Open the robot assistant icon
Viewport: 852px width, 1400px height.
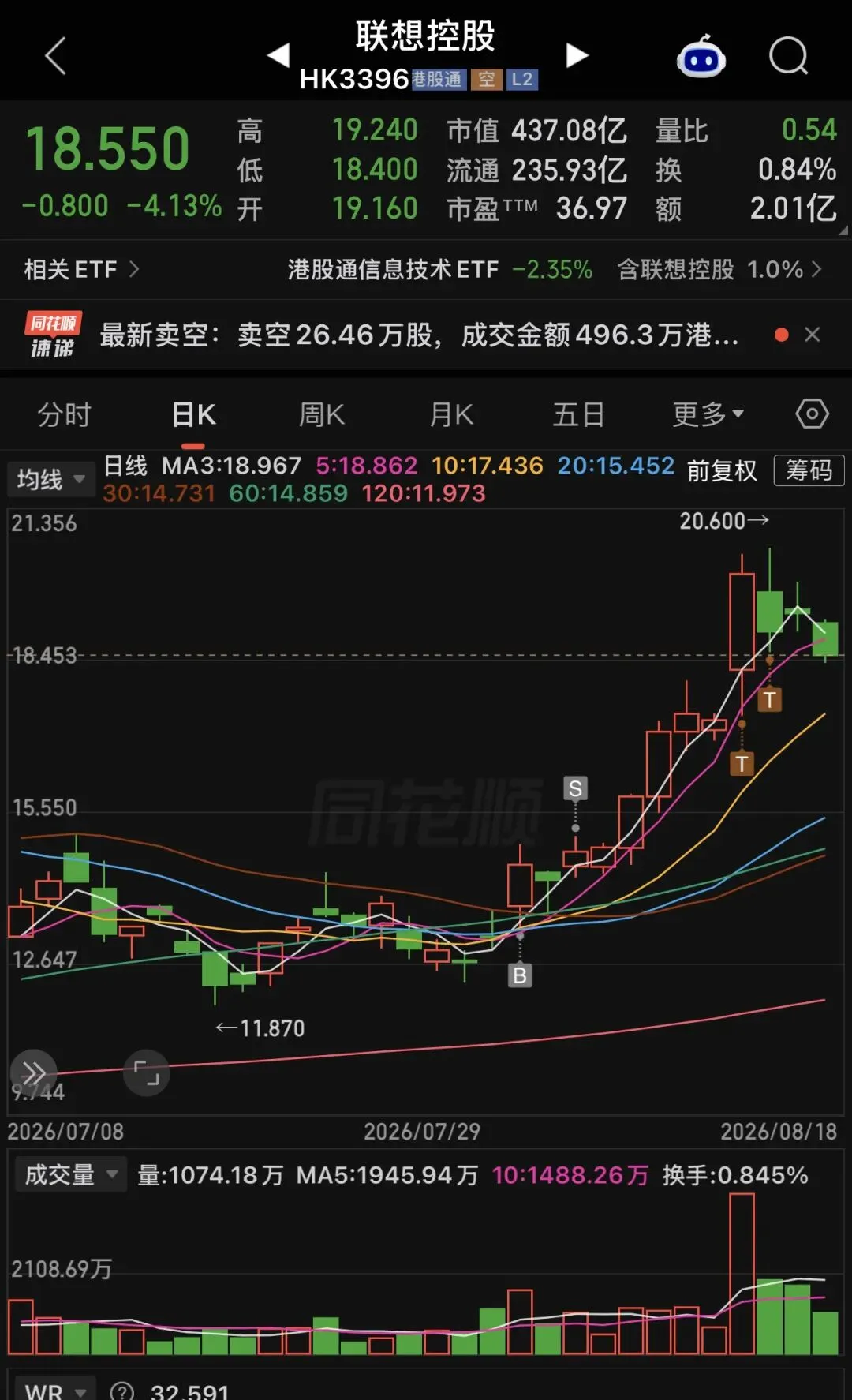[701, 56]
